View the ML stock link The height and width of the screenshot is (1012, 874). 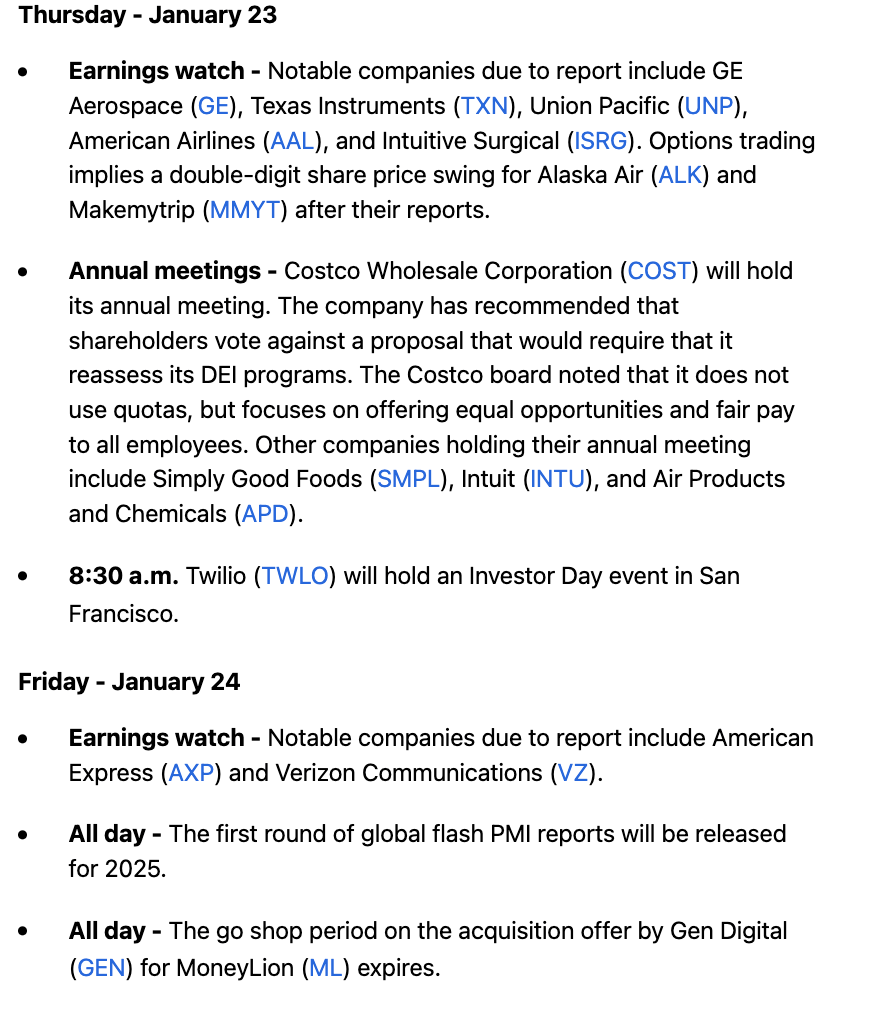pyautogui.click(x=326, y=968)
